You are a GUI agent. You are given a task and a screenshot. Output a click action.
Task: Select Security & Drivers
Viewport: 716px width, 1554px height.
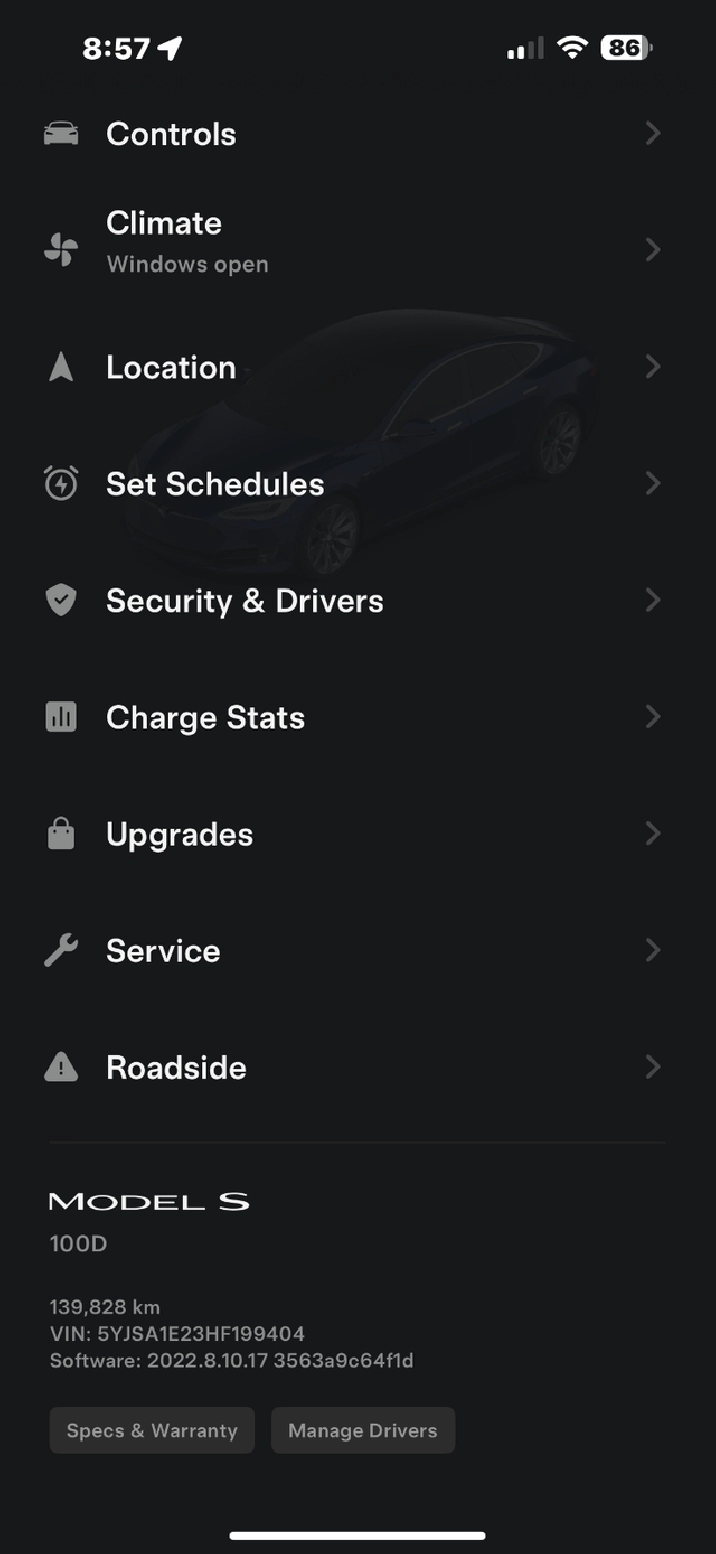245,601
